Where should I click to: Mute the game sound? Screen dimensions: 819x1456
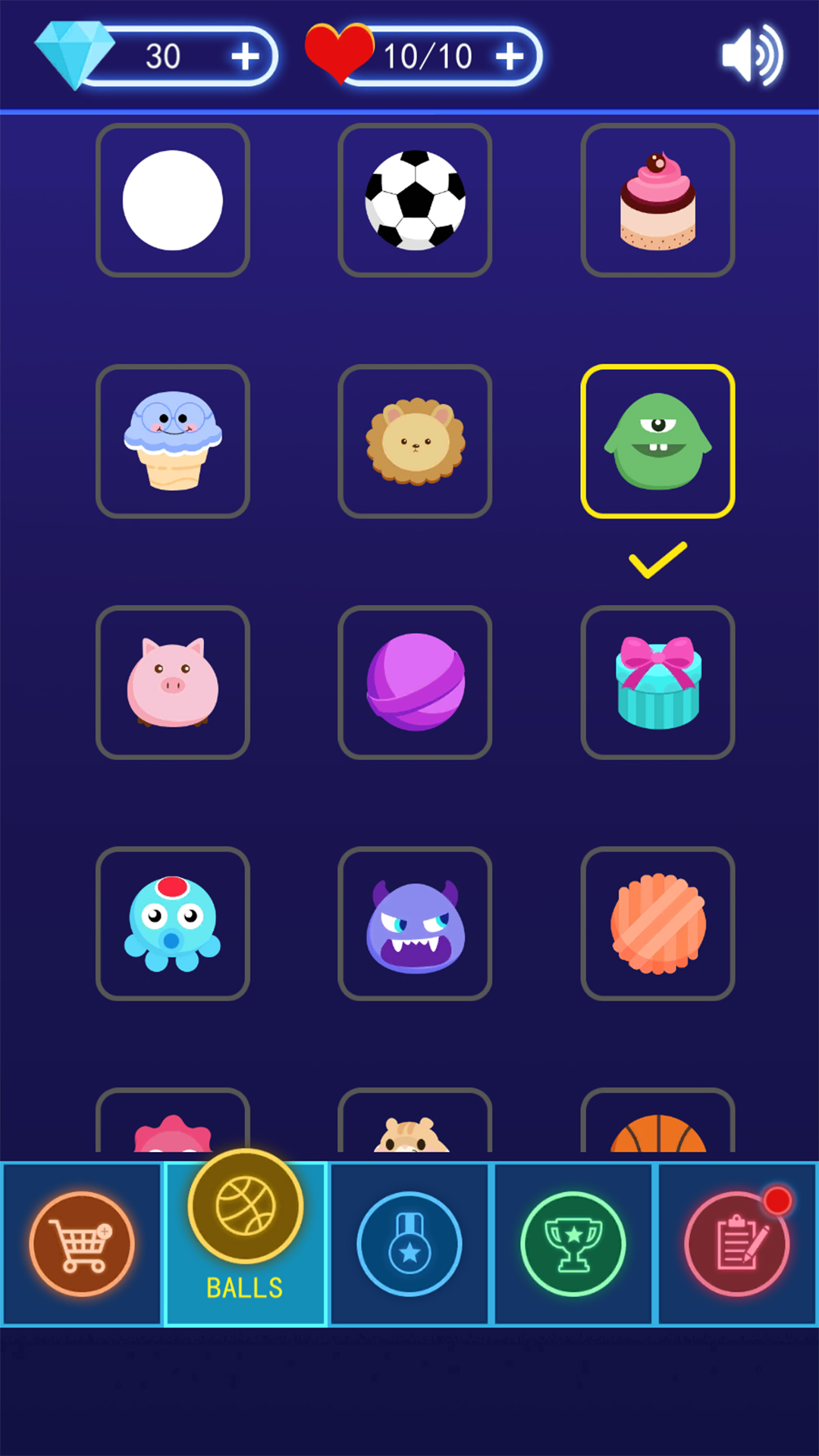point(752,55)
